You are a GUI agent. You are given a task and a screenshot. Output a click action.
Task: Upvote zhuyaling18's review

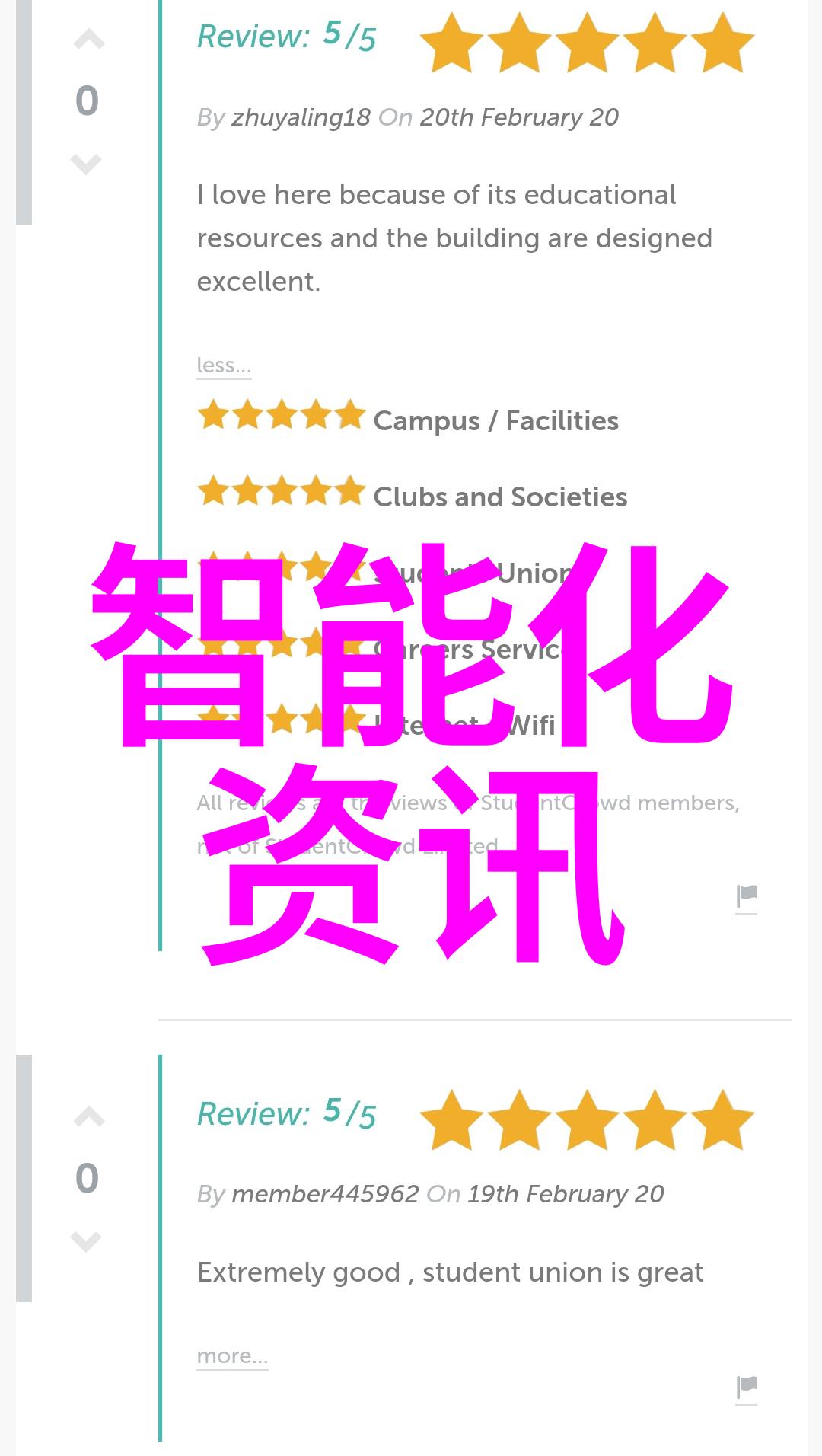click(x=88, y=40)
